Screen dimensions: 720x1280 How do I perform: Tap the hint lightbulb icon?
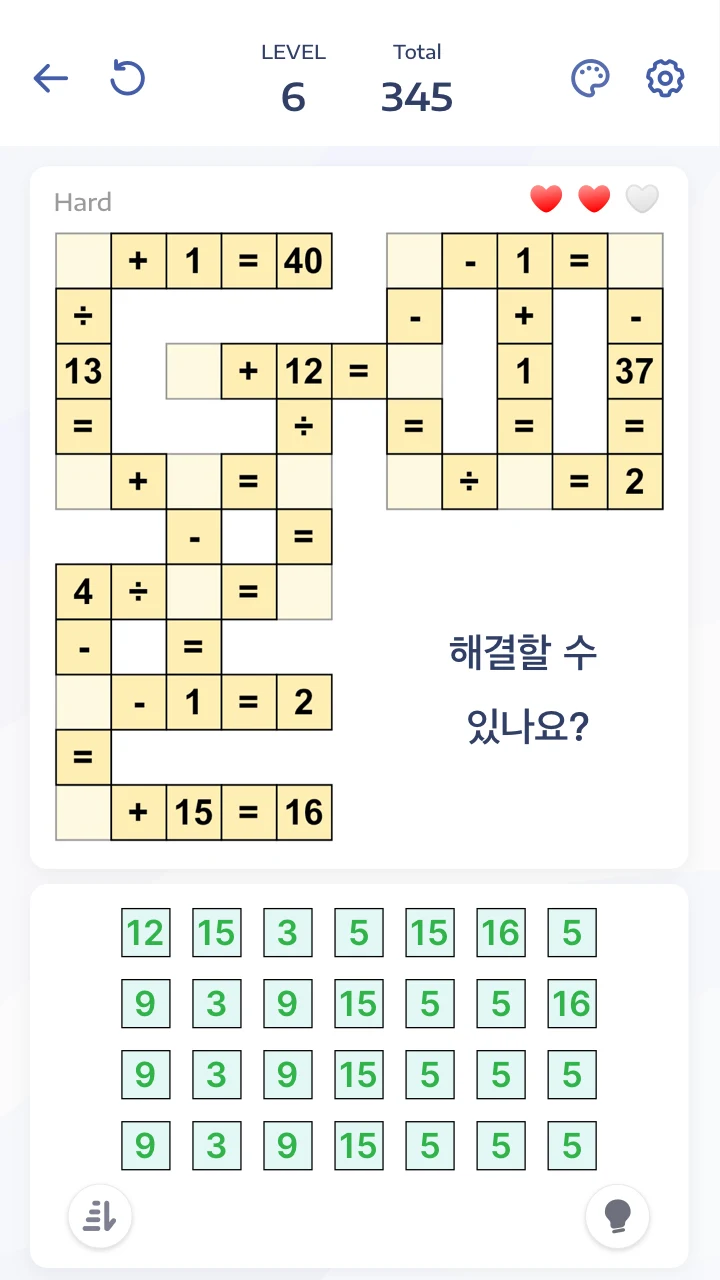point(617,1217)
